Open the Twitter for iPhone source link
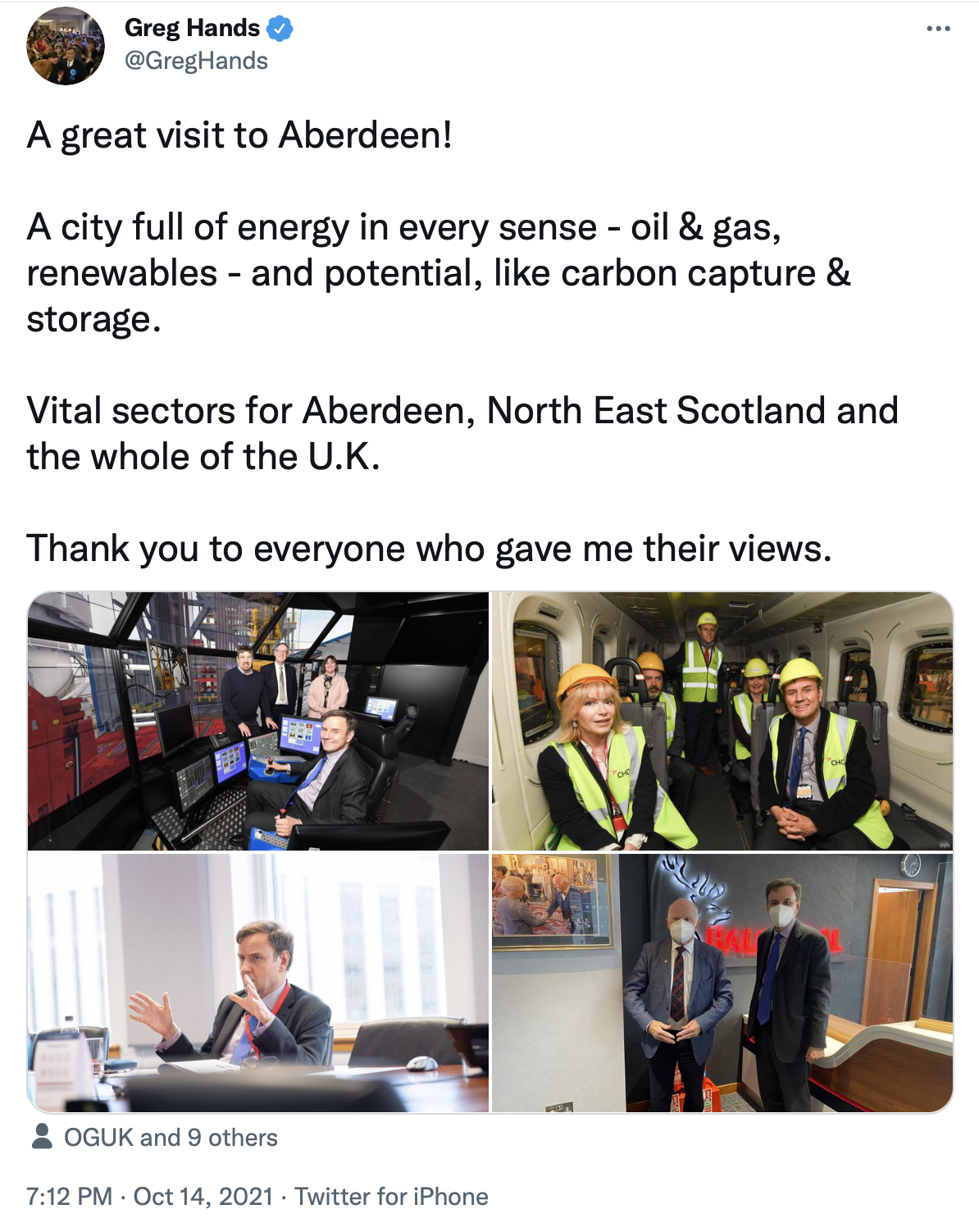The height and width of the screenshot is (1232, 979). 391,1197
